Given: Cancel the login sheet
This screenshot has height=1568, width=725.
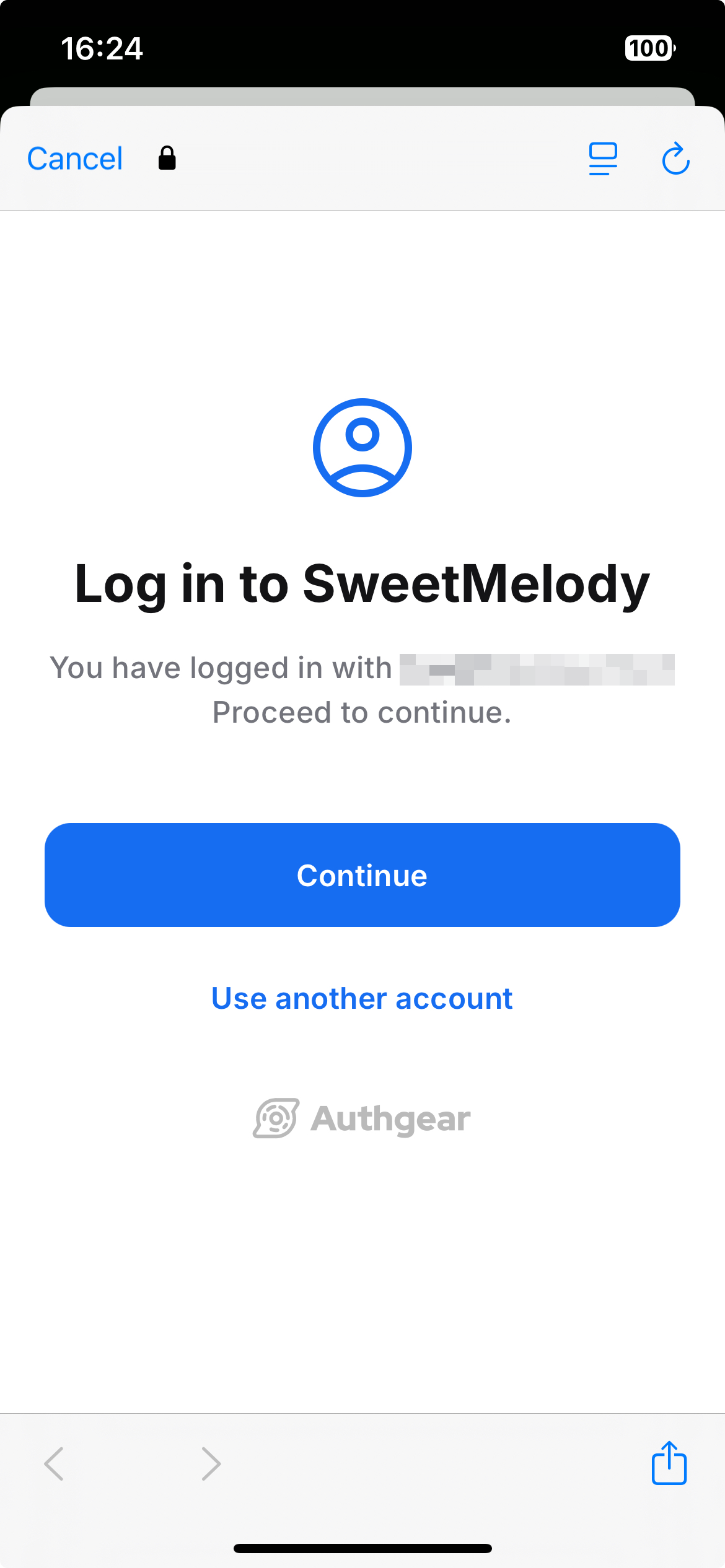Looking at the screenshot, I should point(75,159).
